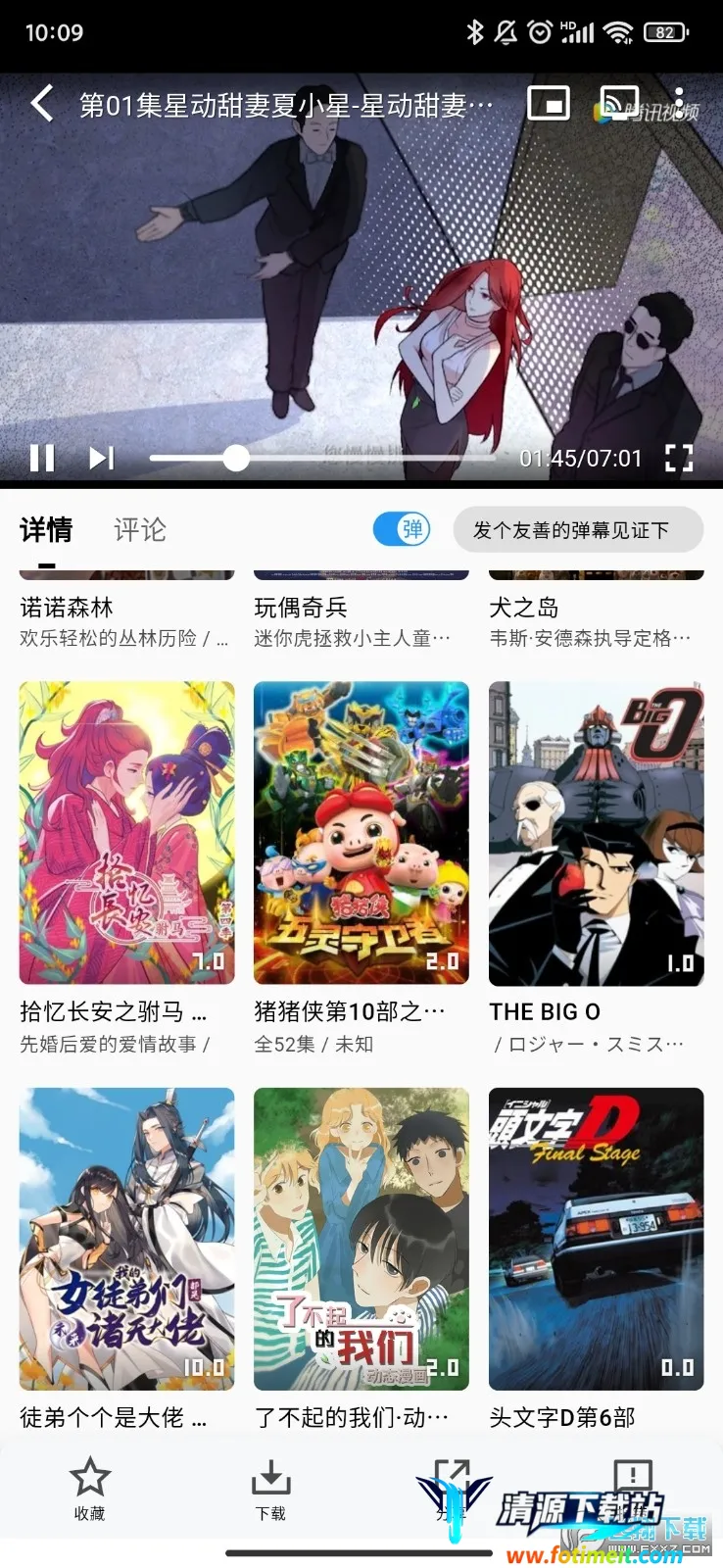Select the 详情 tab
The height and width of the screenshot is (1568, 723).
pos(46,530)
